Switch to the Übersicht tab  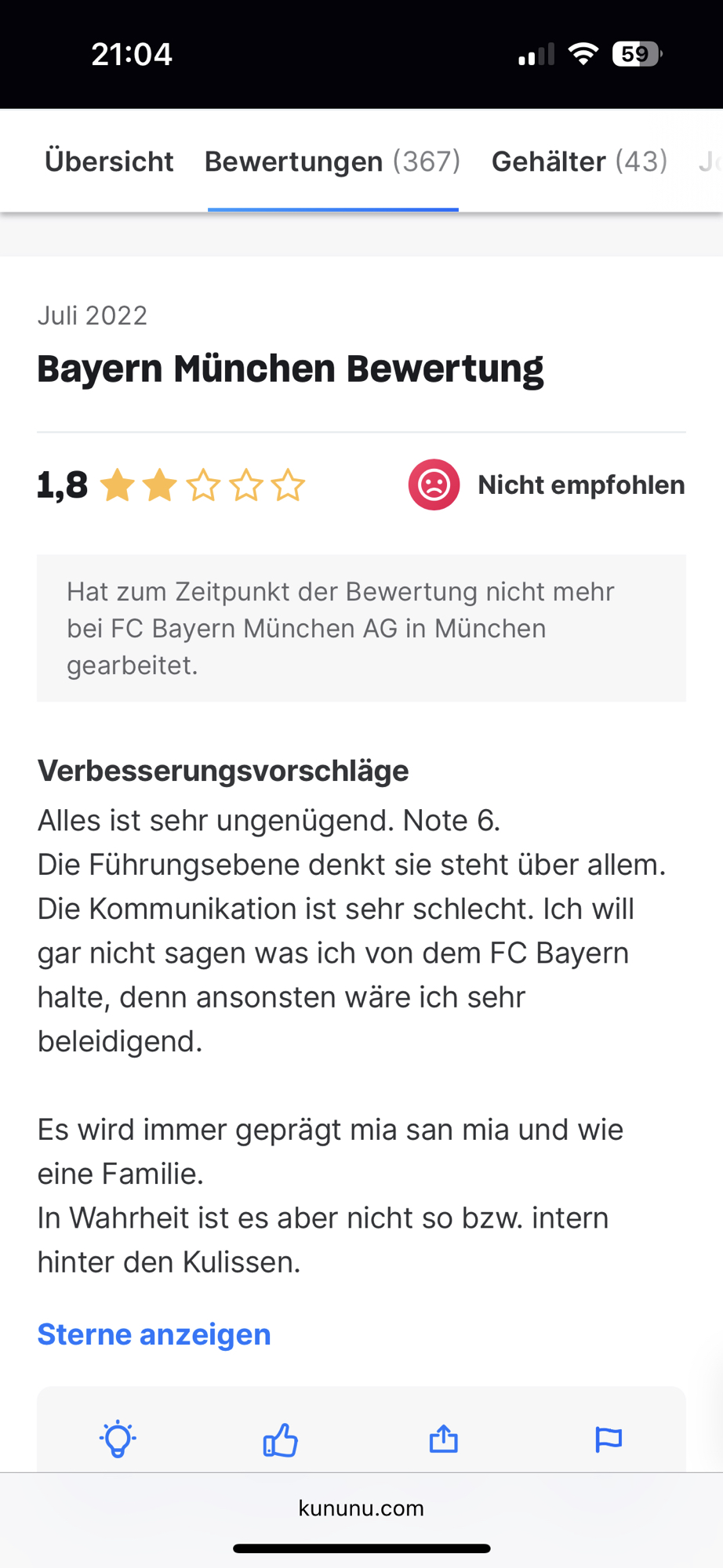[109, 162]
